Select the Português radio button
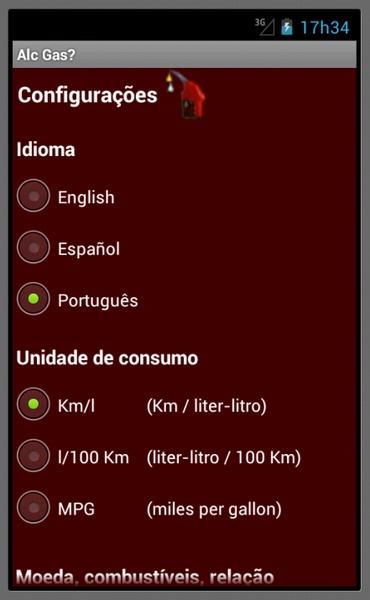 pyautogui.click(x=33, y=299)
